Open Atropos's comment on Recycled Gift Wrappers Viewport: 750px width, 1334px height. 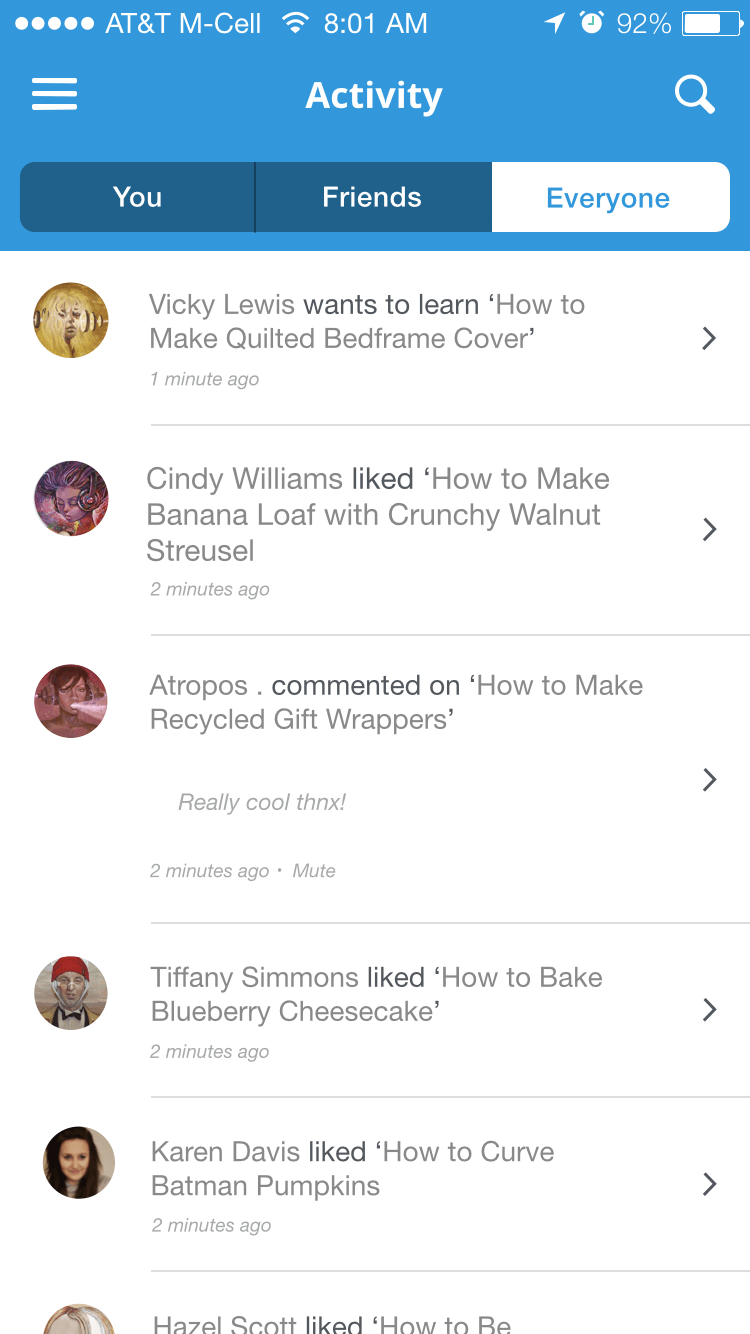point(375,779)
